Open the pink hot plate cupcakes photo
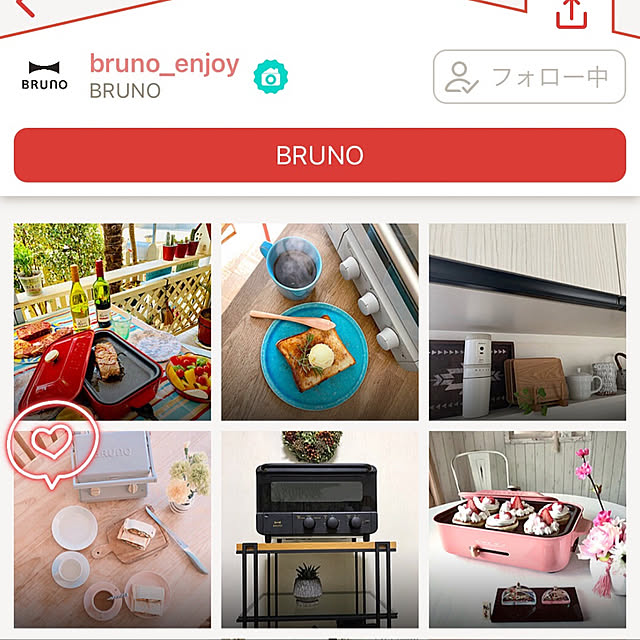This screenshot has height=640, width=640. coord(527,530)
